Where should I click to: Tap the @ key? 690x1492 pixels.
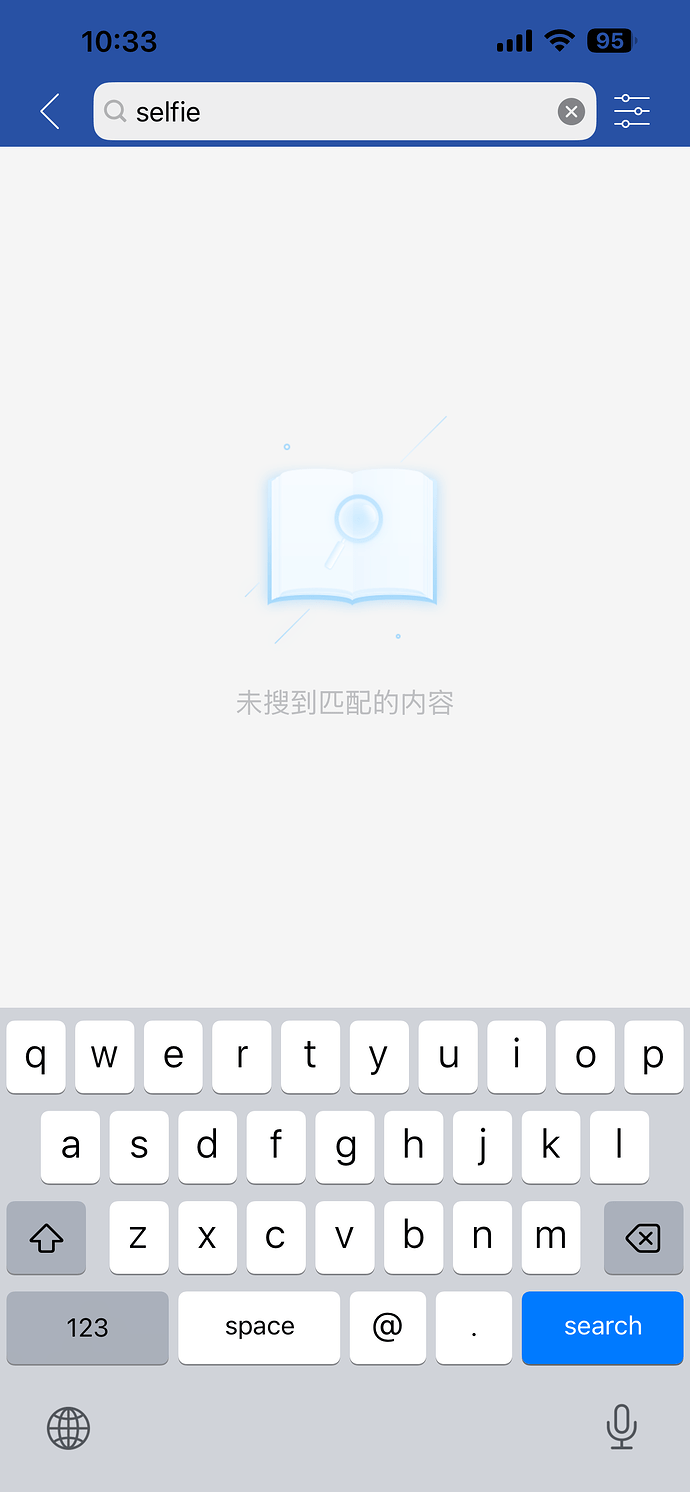click(x=387, y=1327)
